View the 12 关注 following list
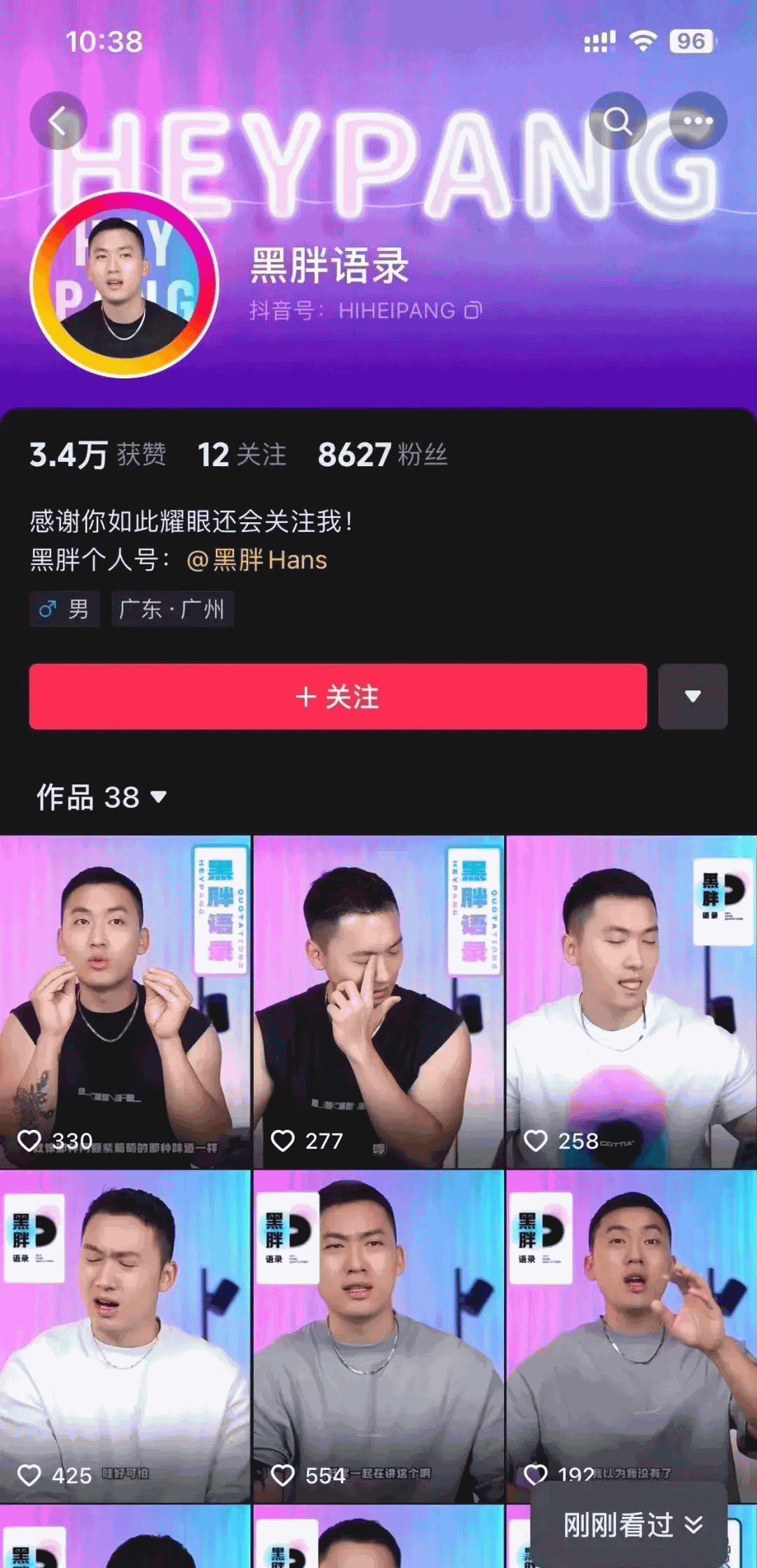This screenshot has height=1568, width=757. [x=242, y=455]
